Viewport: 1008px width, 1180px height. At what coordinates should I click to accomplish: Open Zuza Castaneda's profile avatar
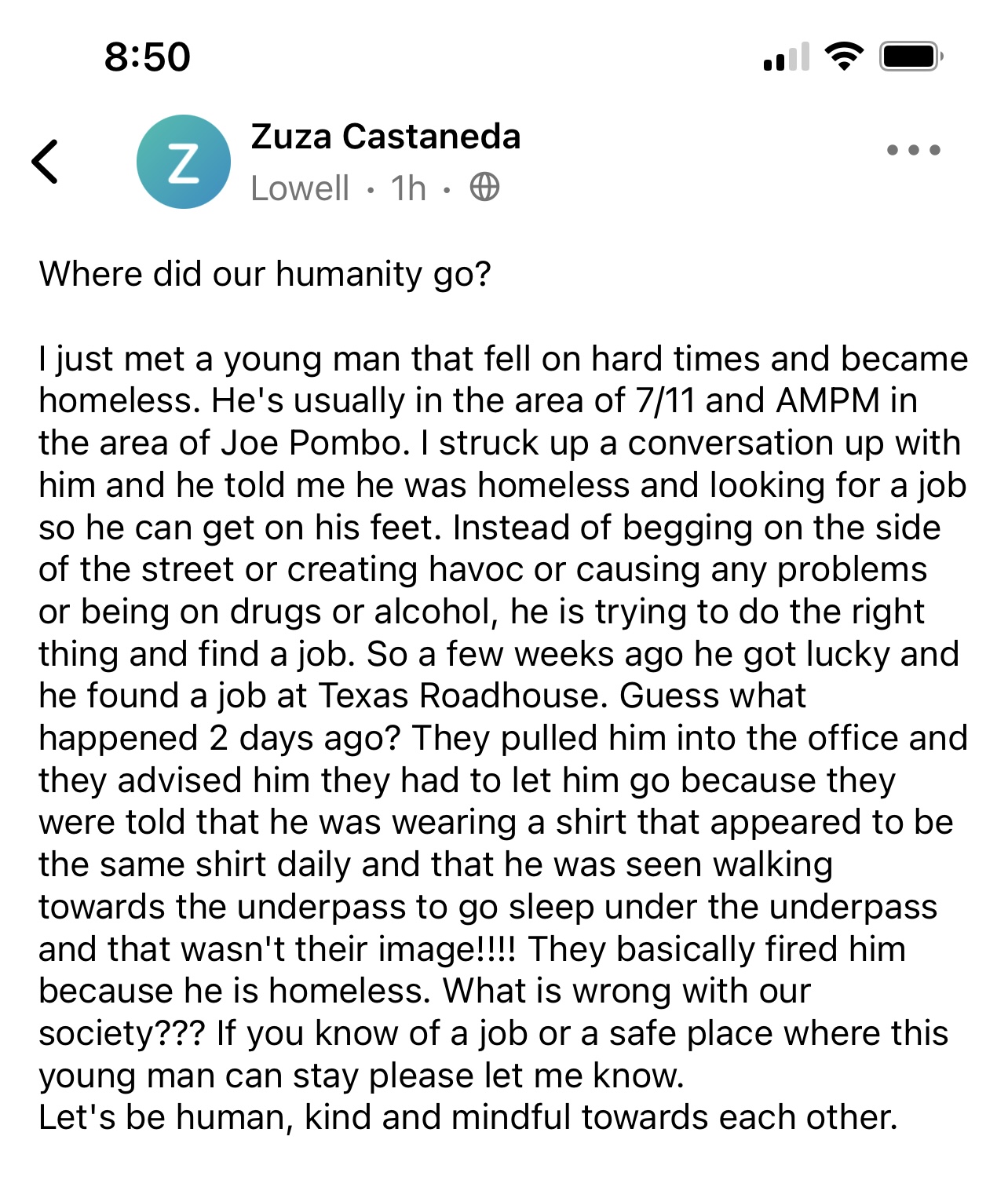(184, 162)
